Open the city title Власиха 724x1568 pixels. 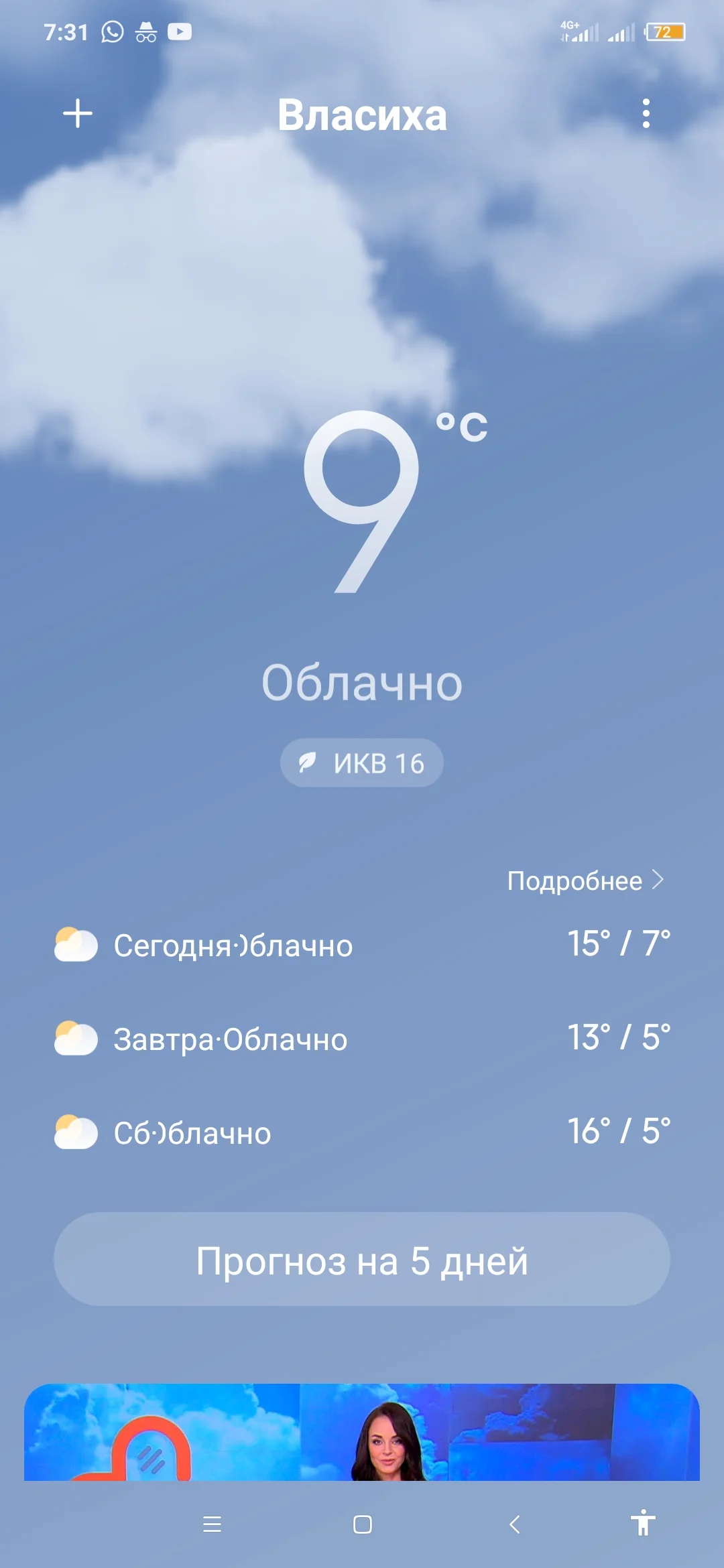(362, 115)
